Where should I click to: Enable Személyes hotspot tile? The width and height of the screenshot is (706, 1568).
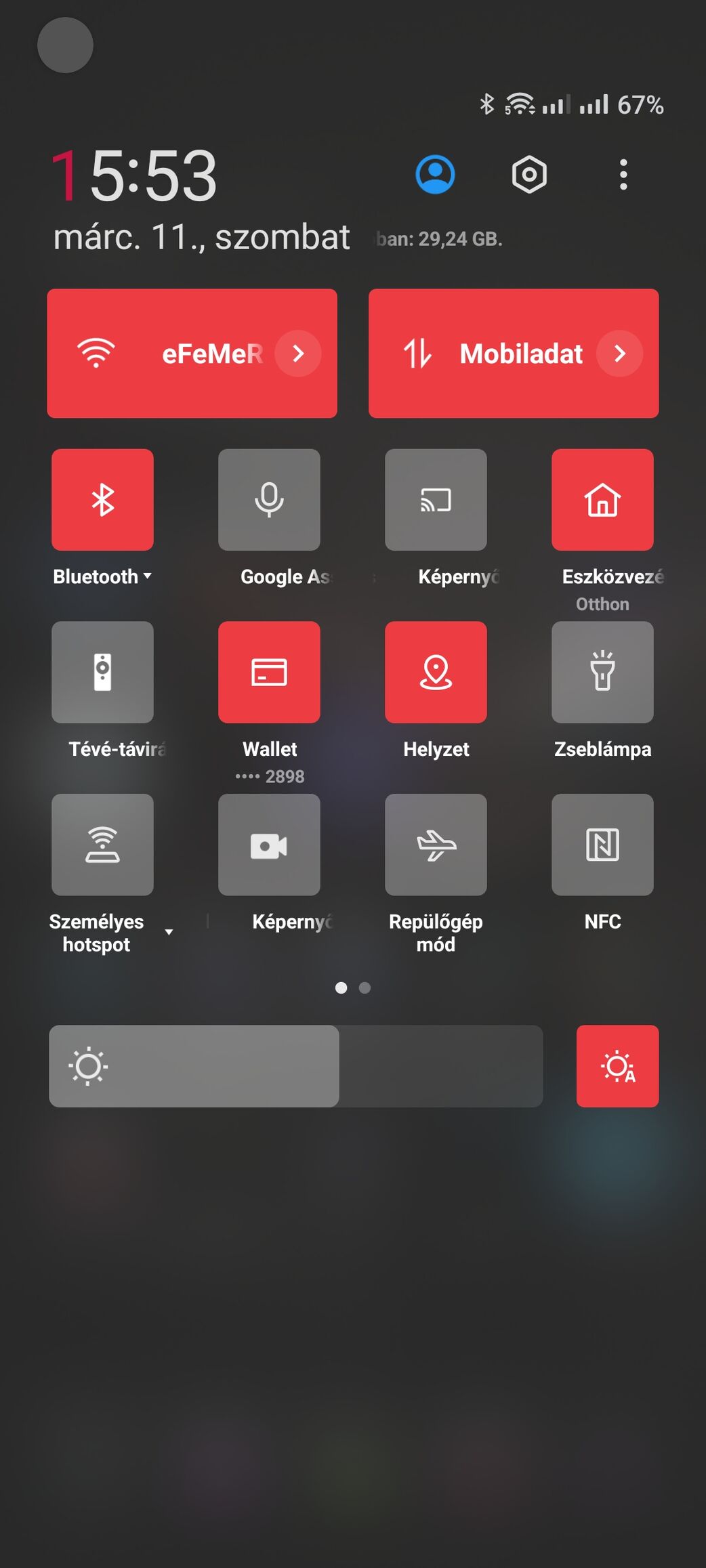click(x=102, y=845)
